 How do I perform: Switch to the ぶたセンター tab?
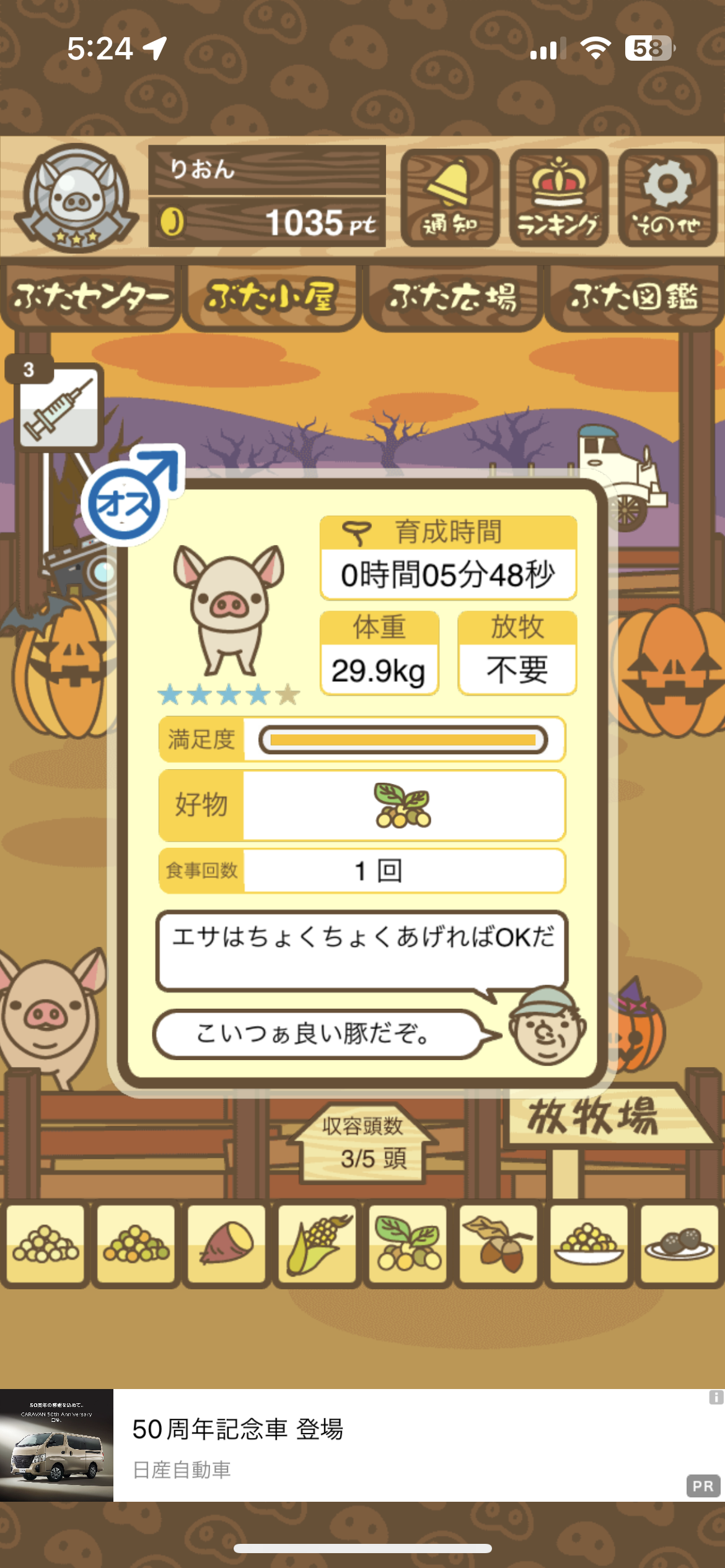[90, 297]
